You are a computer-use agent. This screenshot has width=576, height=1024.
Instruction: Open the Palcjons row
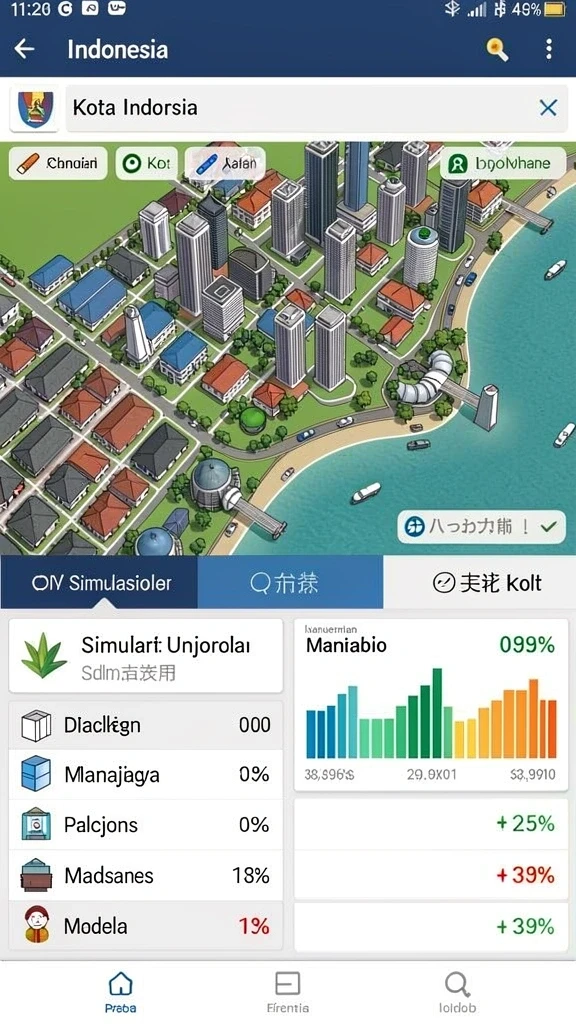(146, 825)
